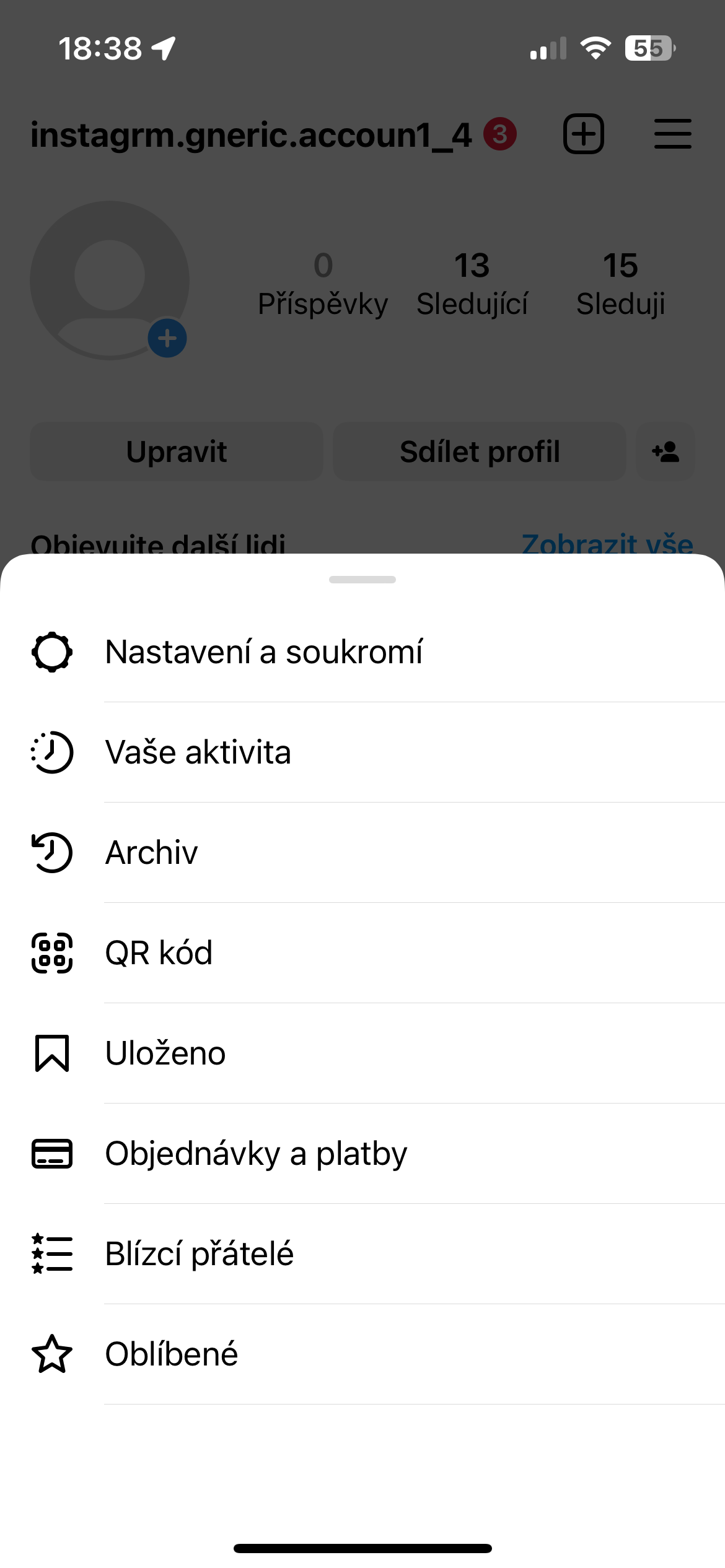The image size is (725, 1568).
Task: Open Vaše aktivita
Action: [x=198, y=752]
